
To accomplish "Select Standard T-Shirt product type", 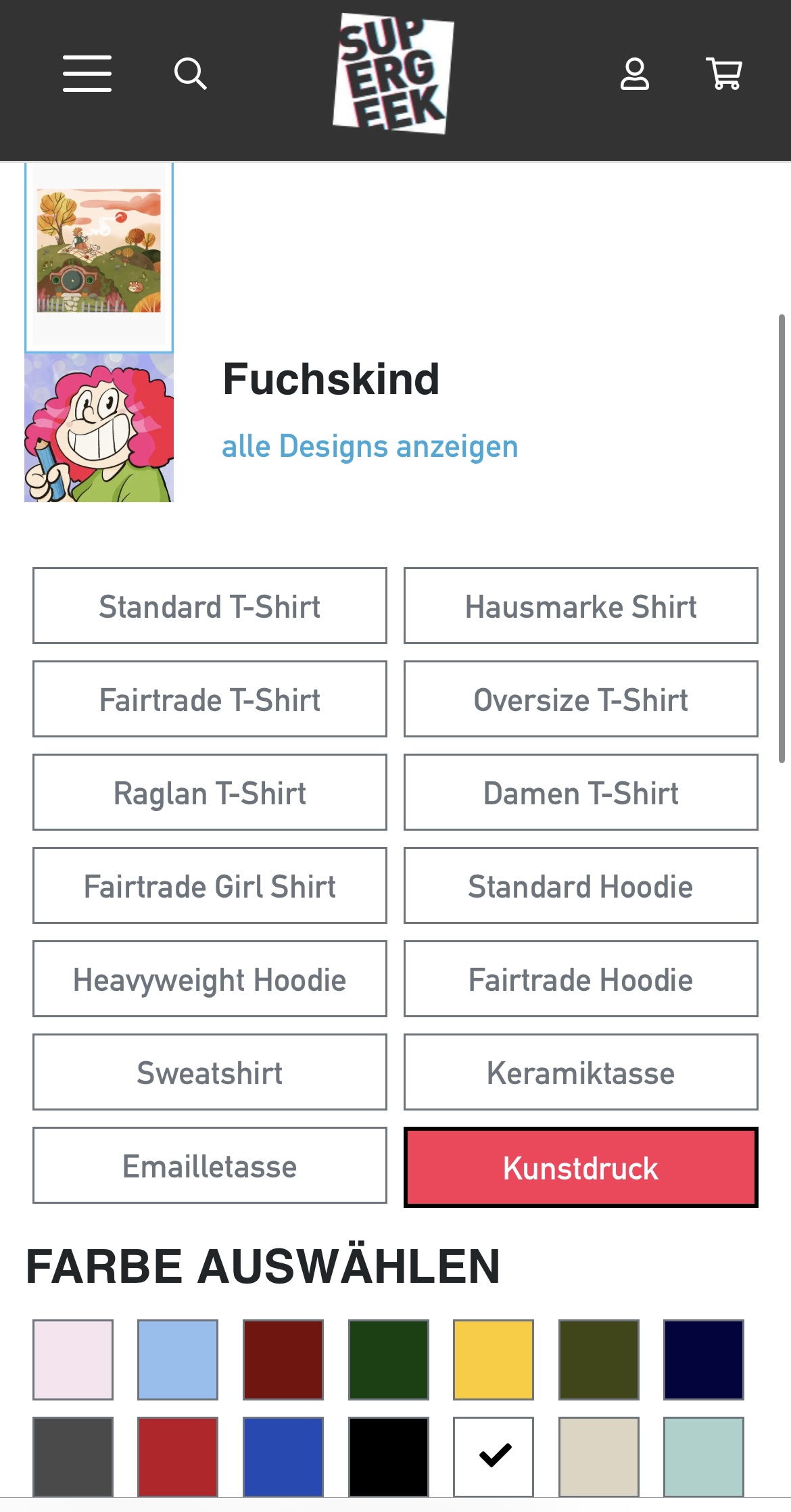I will pyautogui.click(x=210, y=606).
